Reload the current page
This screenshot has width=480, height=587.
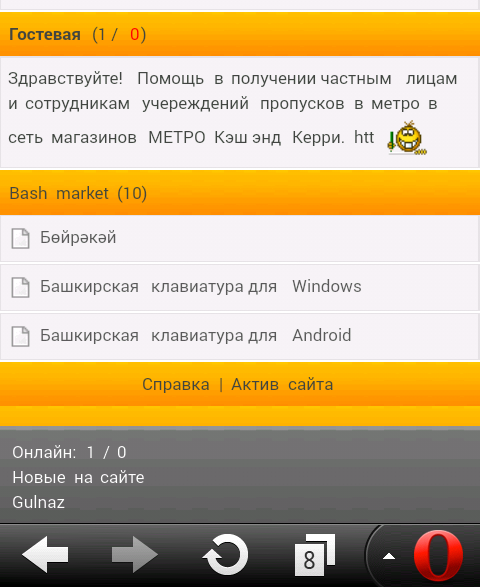coord(225,554)
